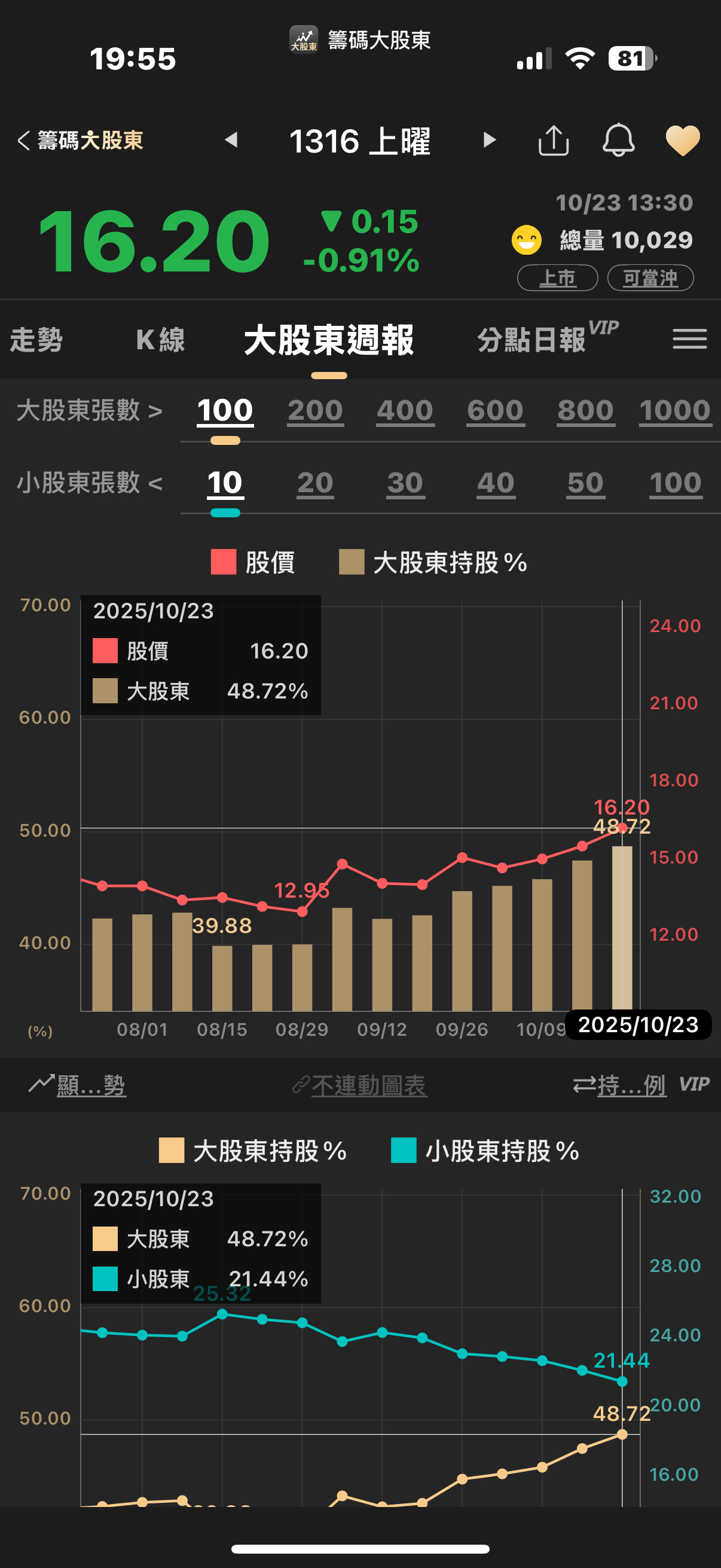The image size is (721, 1568).
Task: Toggle the favorite heart icon
Action: [x=683, y=141]
